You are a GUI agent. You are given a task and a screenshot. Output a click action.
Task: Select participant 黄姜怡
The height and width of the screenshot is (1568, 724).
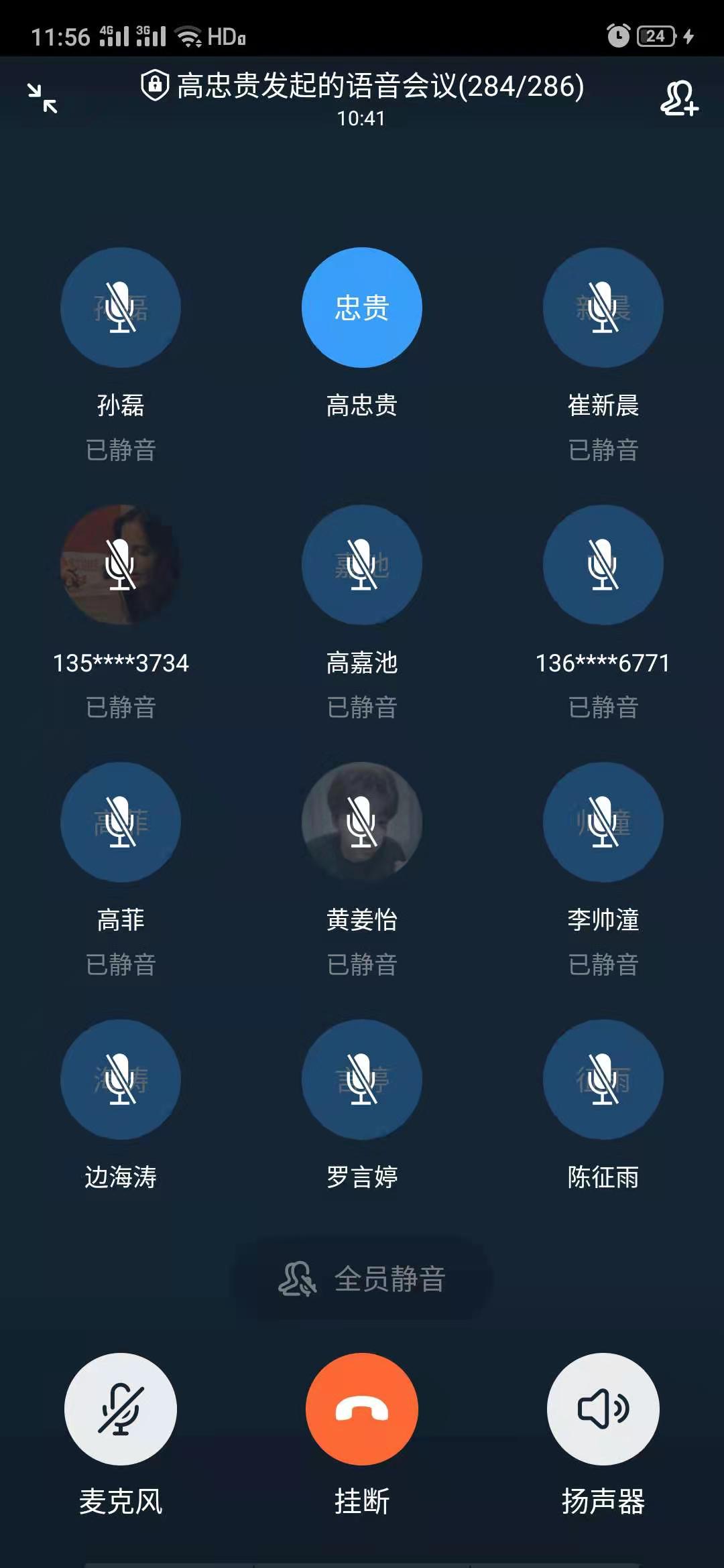[x=362, y=822]
